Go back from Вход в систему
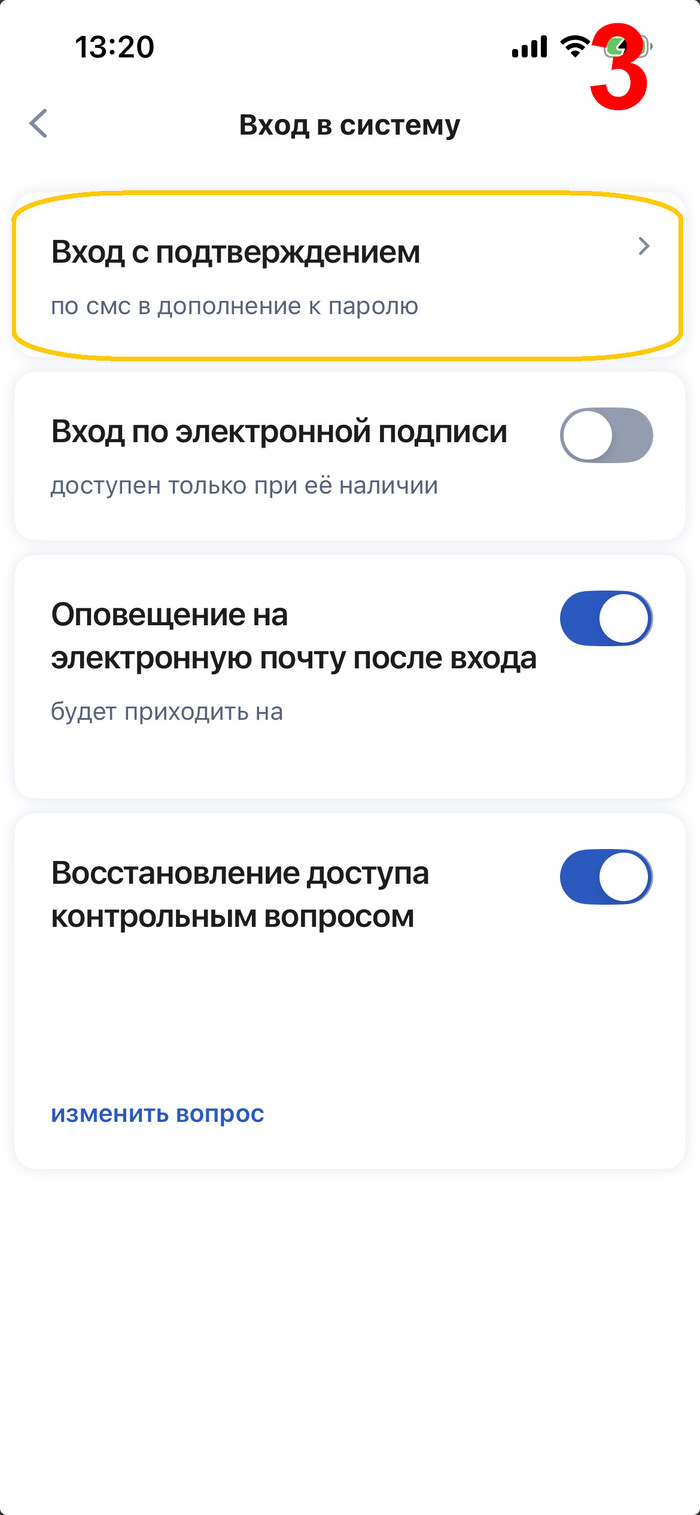Image resolution: width=700 pixels, height=1515 pixels. (x=38, y=124)
